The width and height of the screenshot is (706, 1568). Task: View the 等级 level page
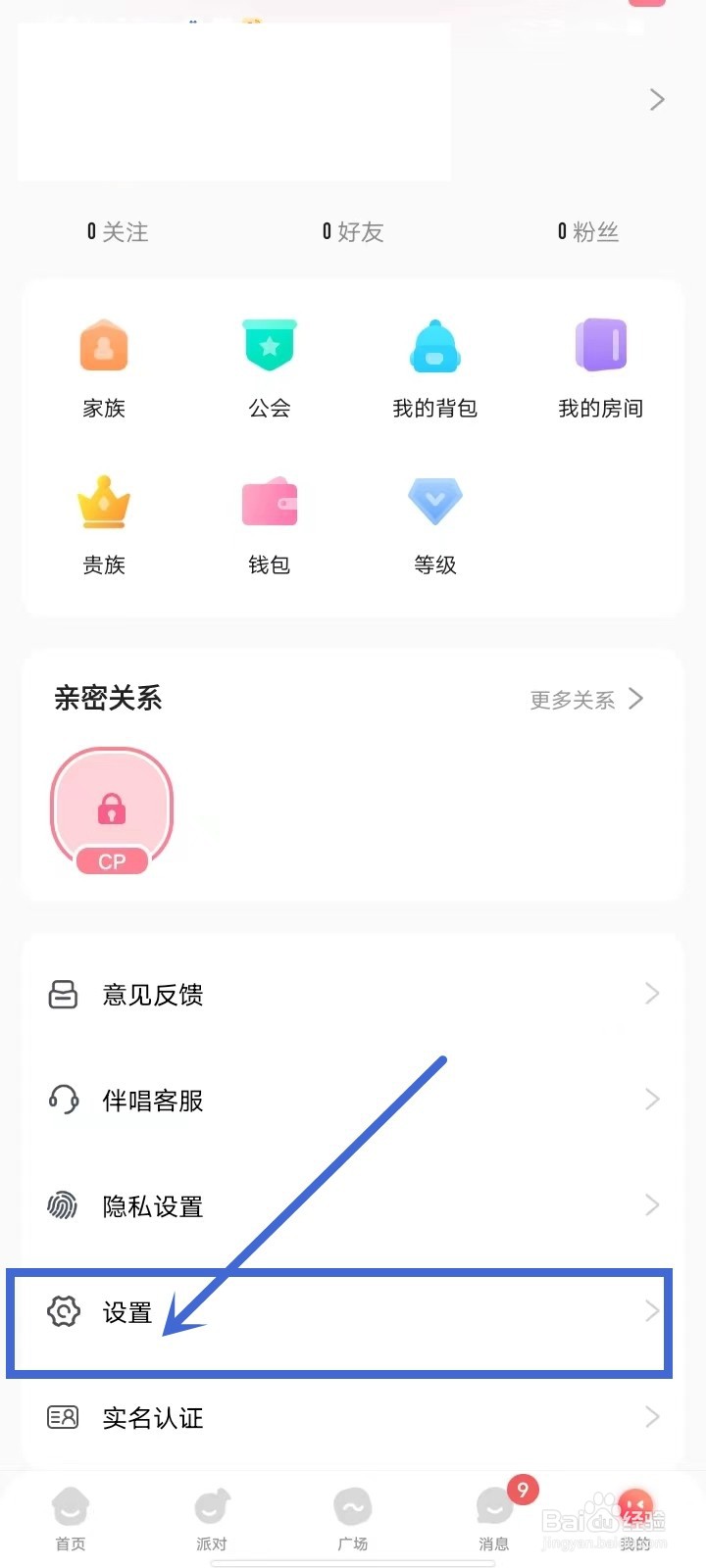tap(434, 525)
